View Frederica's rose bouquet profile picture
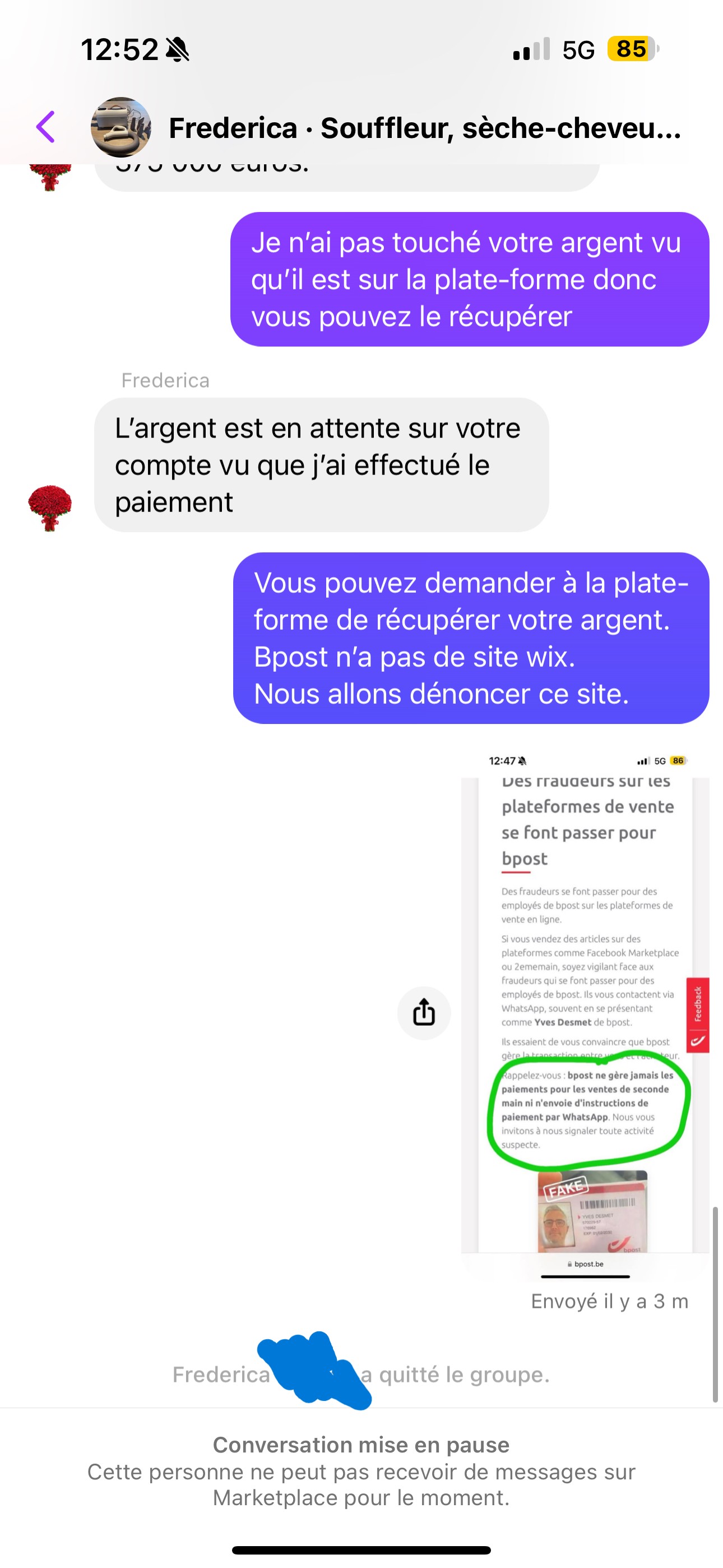The width and height of the screenshot is (723, 1568). point(50,508)
